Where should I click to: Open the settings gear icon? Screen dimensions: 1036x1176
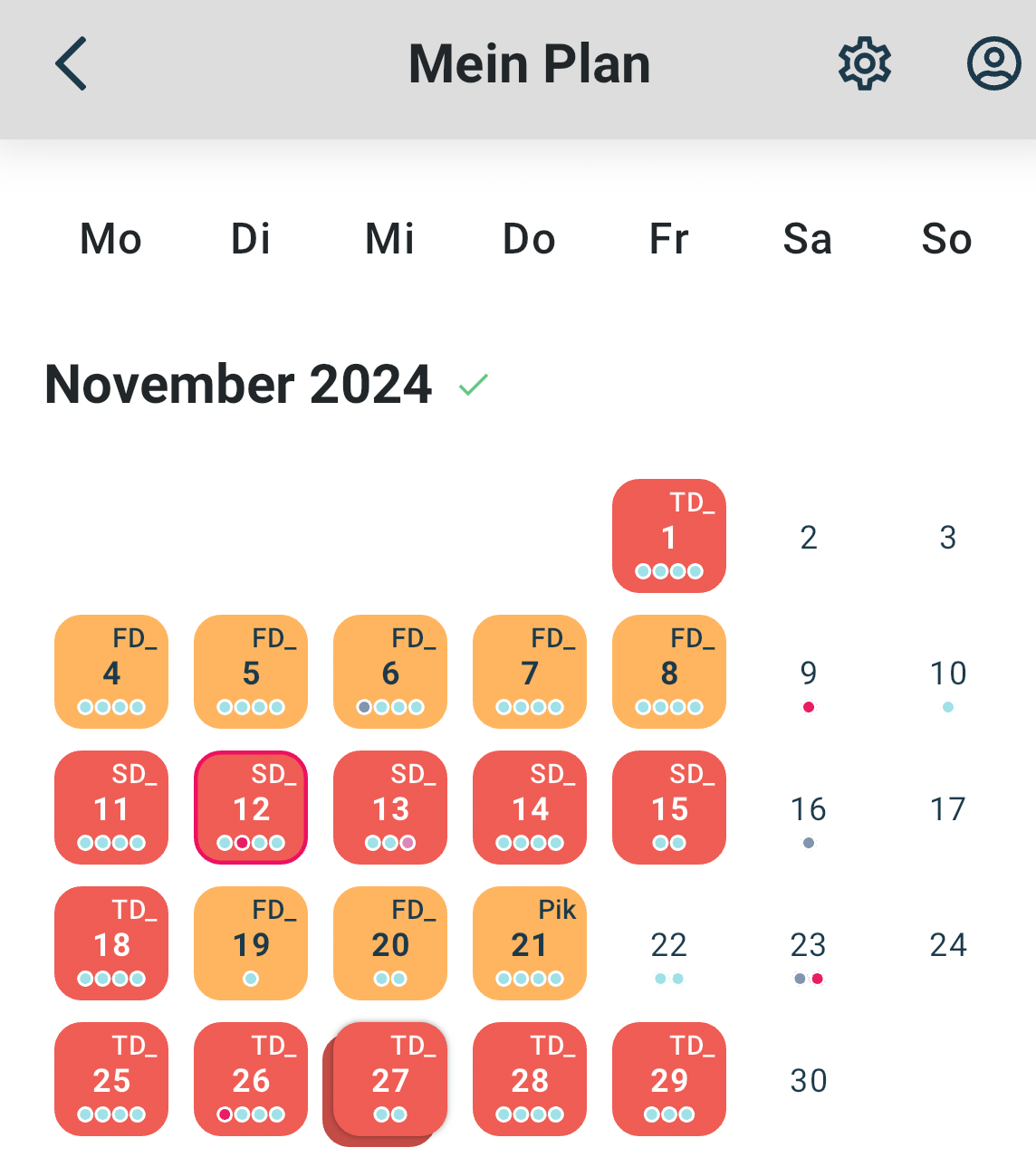pyautogui.click(x=864, y=63)
